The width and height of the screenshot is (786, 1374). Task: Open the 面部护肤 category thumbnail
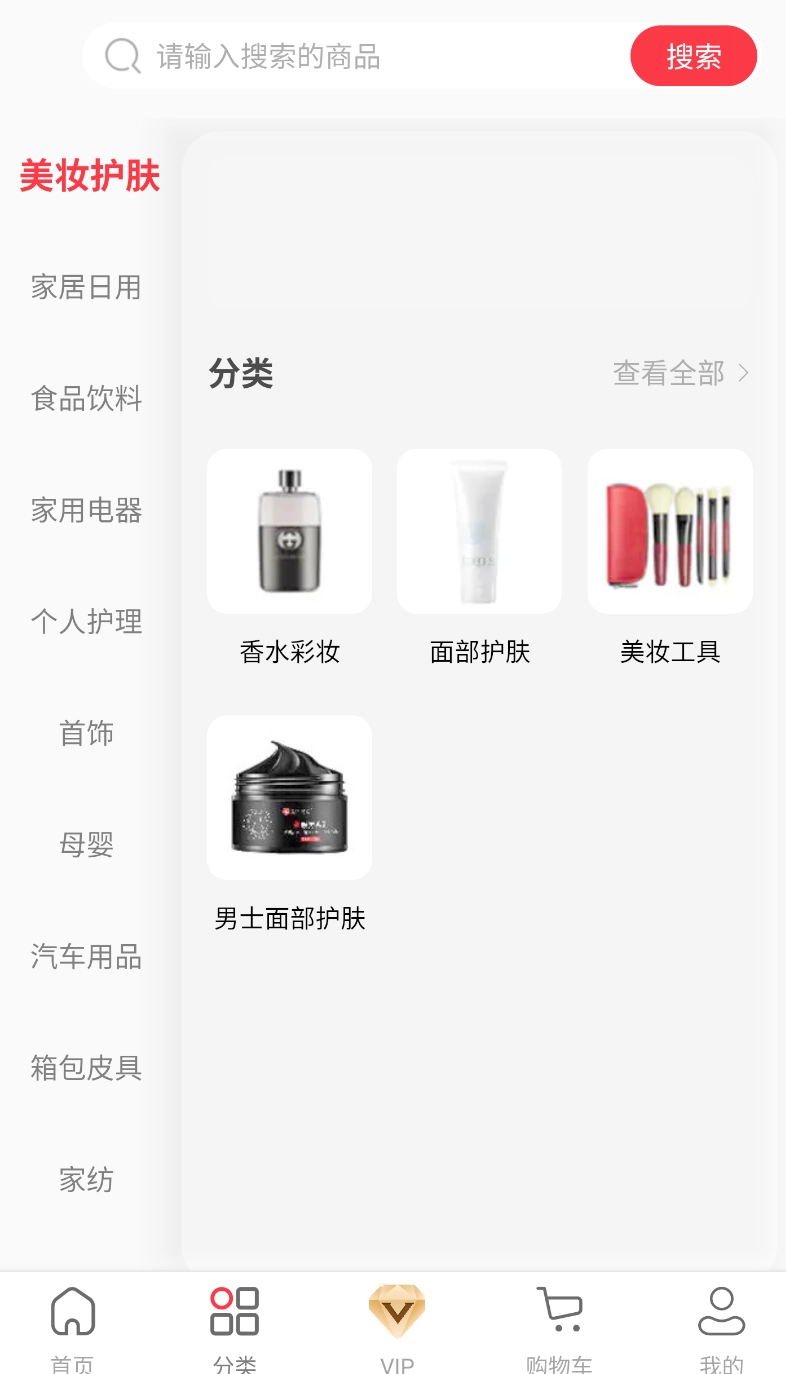click(x=479, y=531)
